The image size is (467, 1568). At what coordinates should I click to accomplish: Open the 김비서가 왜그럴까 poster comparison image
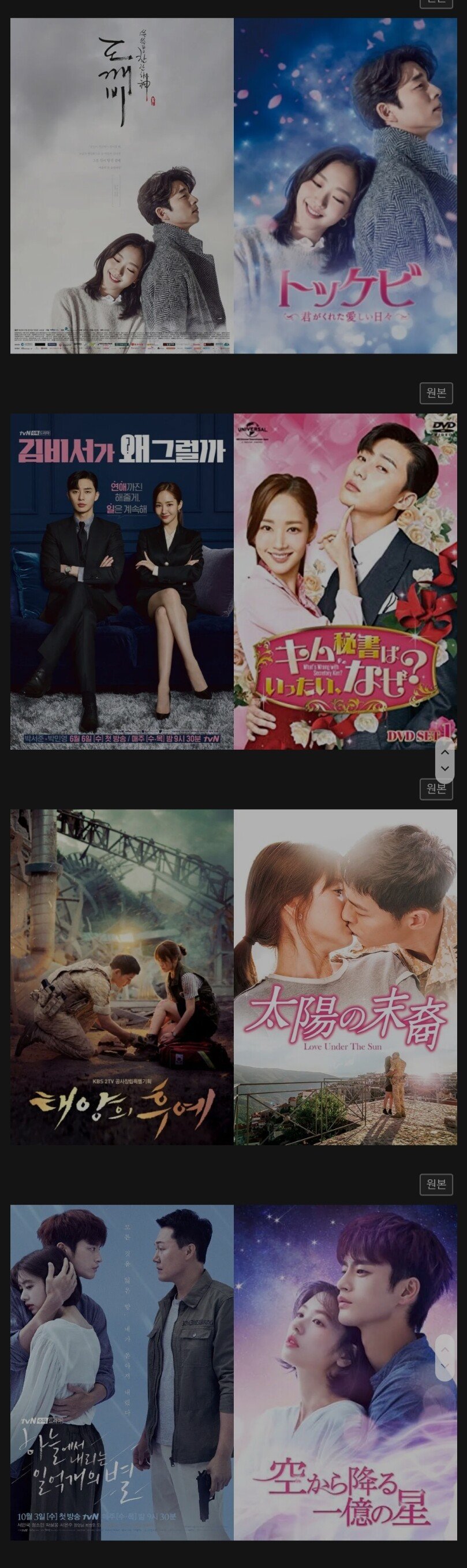(x=233, y=582)
